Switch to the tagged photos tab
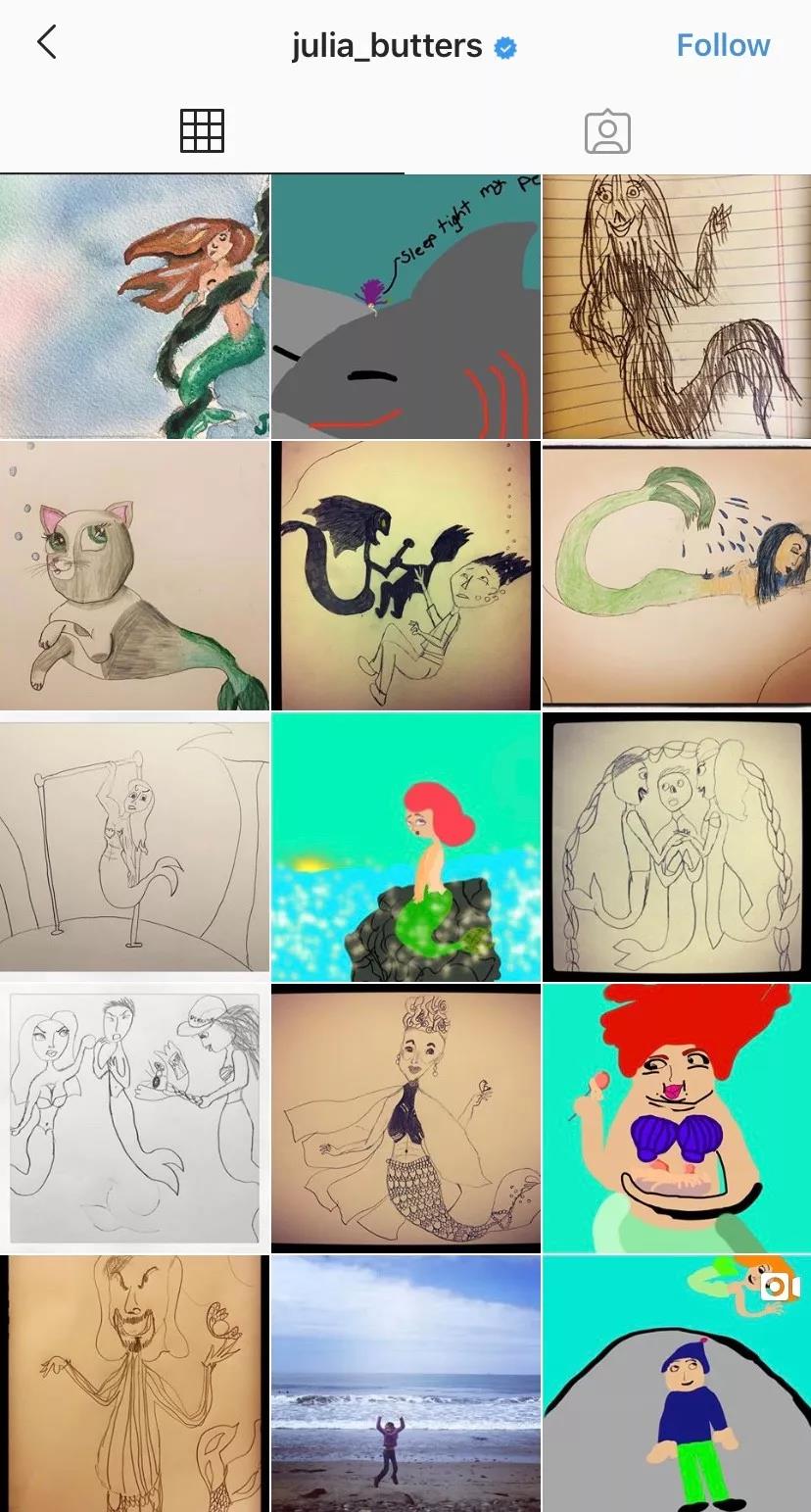The width and height of the screenshot is (811, 1512). [607, 131]
